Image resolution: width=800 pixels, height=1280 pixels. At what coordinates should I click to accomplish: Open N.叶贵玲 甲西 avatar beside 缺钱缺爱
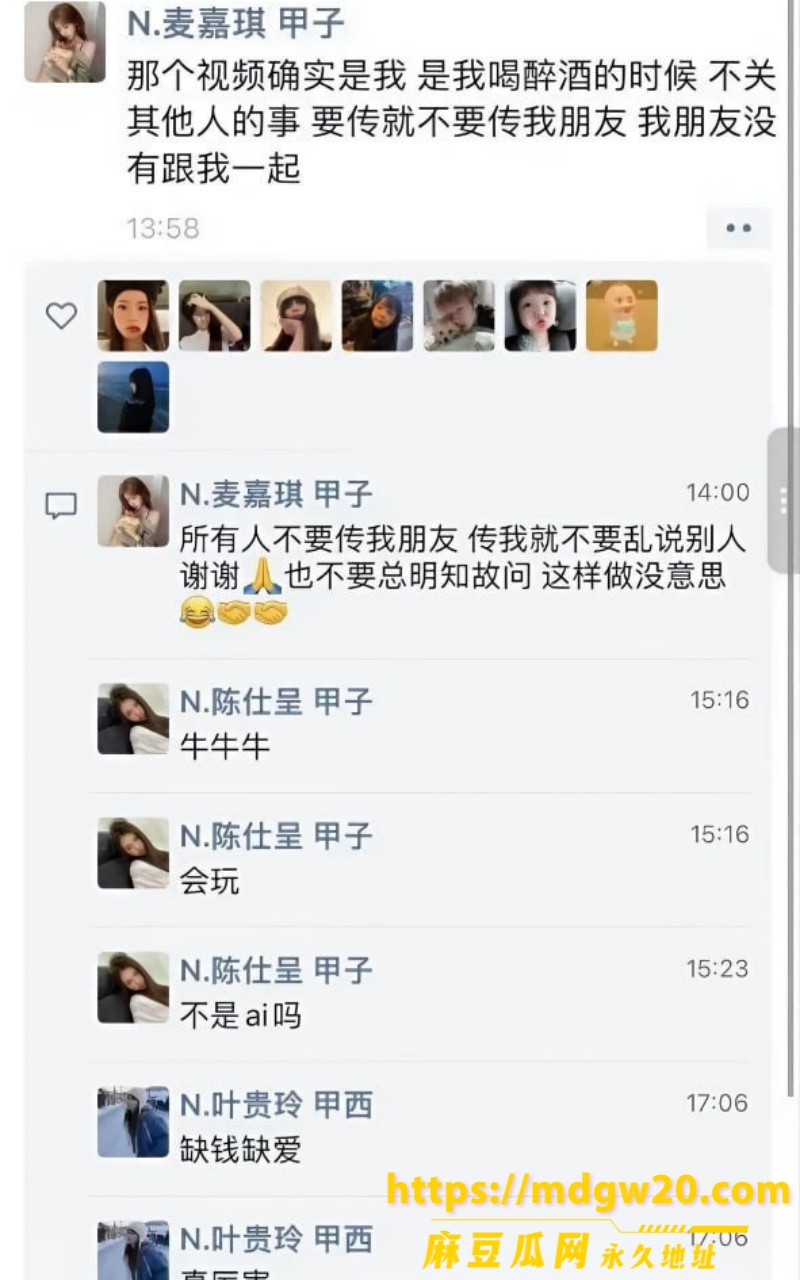pos(133,1122)
